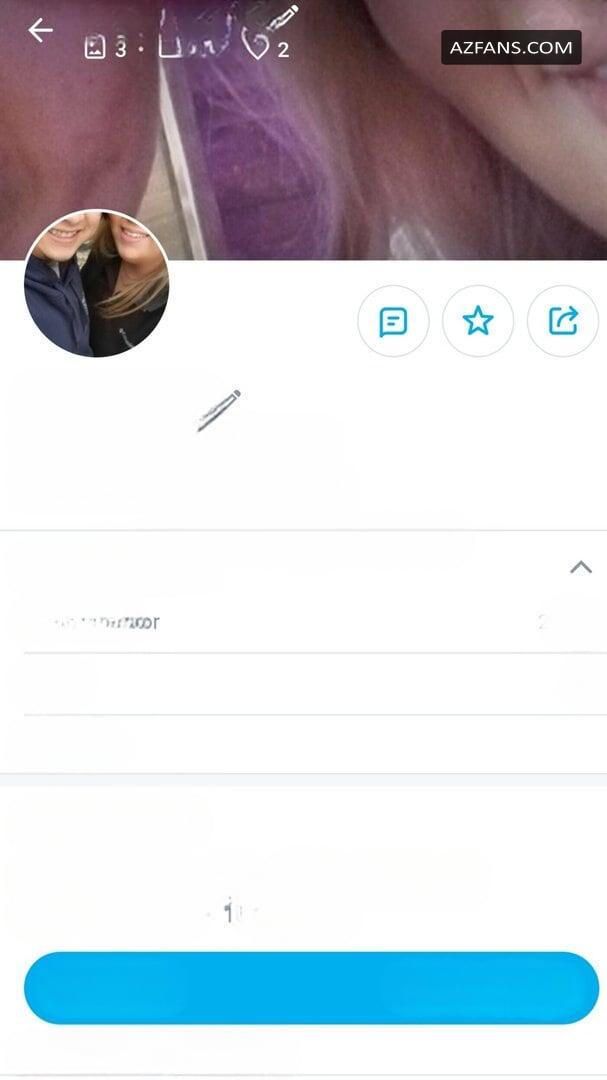Tap the large blue button
The width and height of the screenshot is (607, 1080).
pos(311,988)
